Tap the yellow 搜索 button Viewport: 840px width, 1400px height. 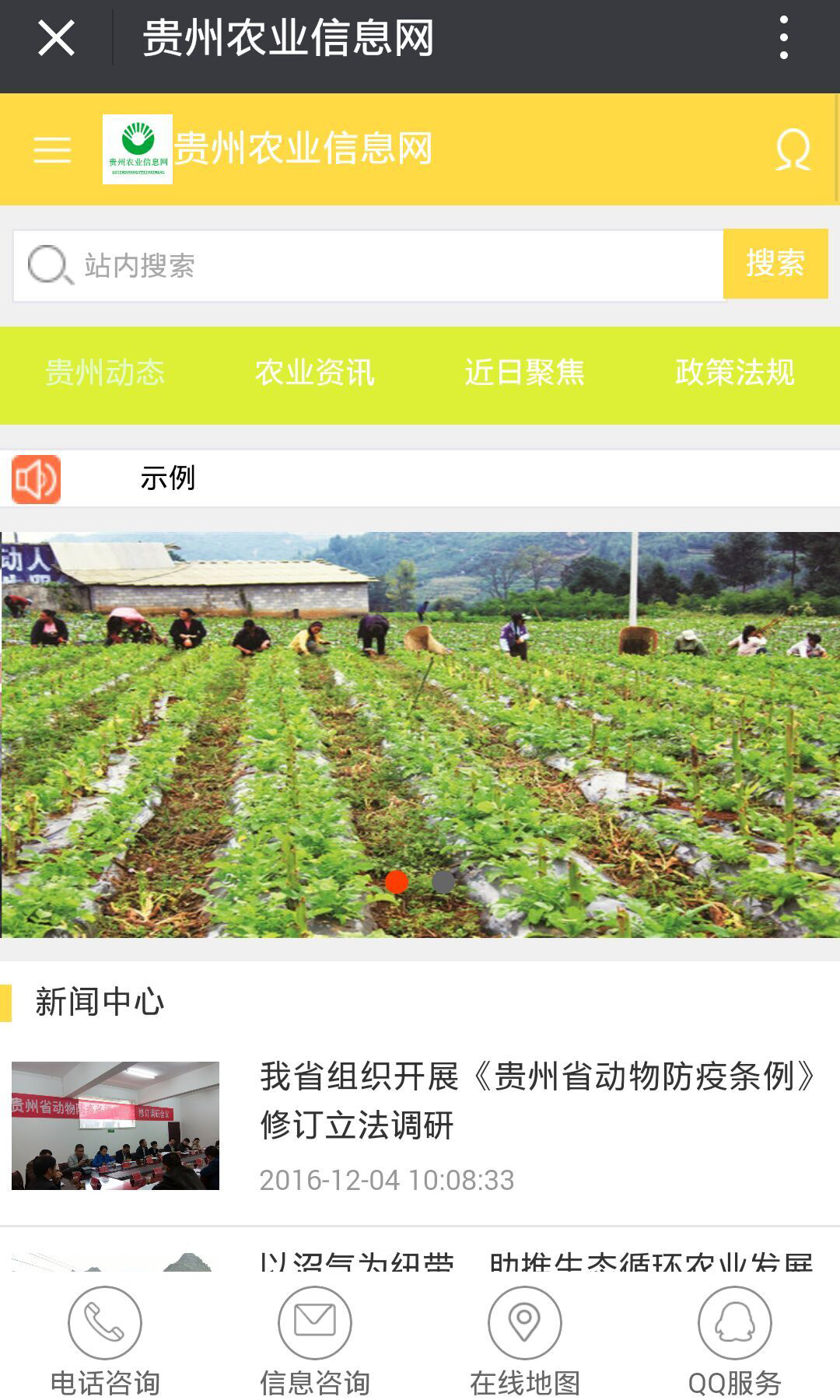tap(775, 264)
